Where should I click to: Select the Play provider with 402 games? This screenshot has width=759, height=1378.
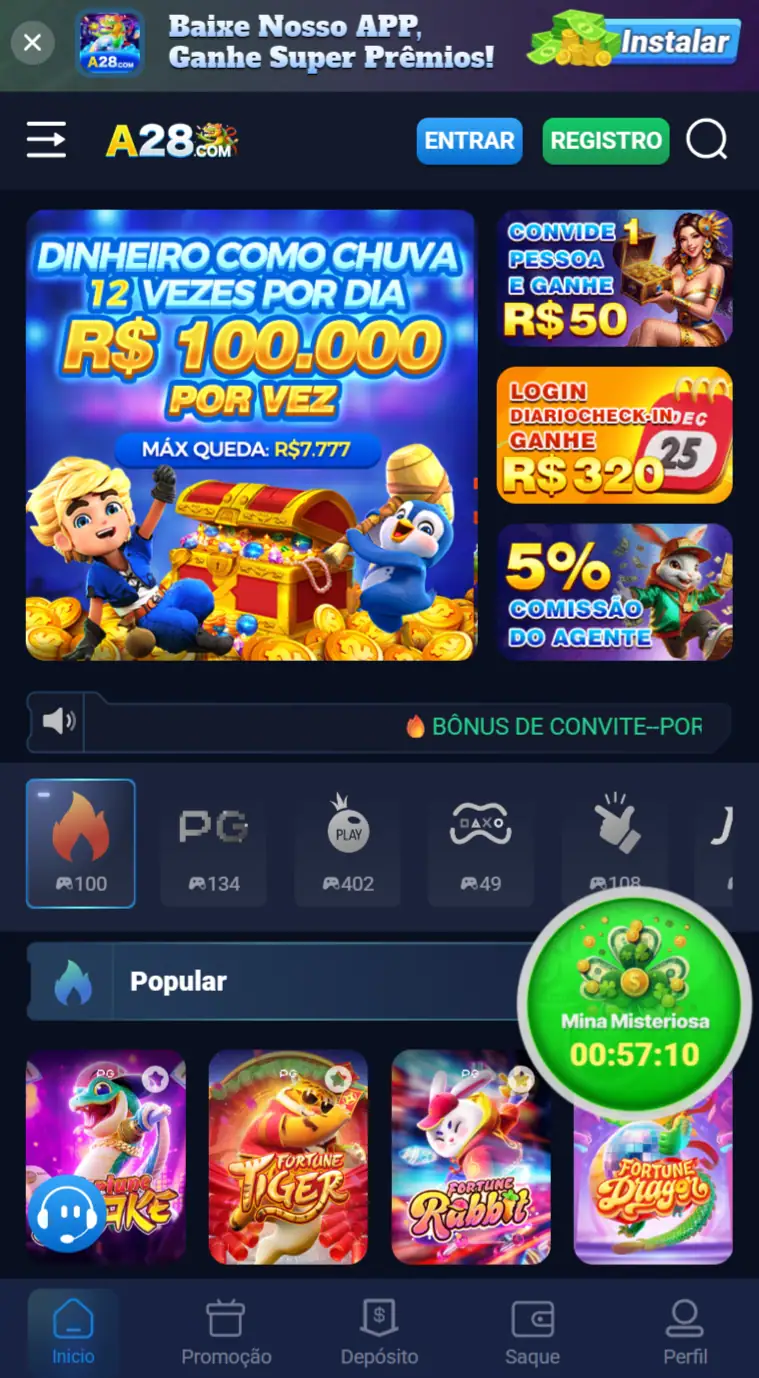(348, 843)
